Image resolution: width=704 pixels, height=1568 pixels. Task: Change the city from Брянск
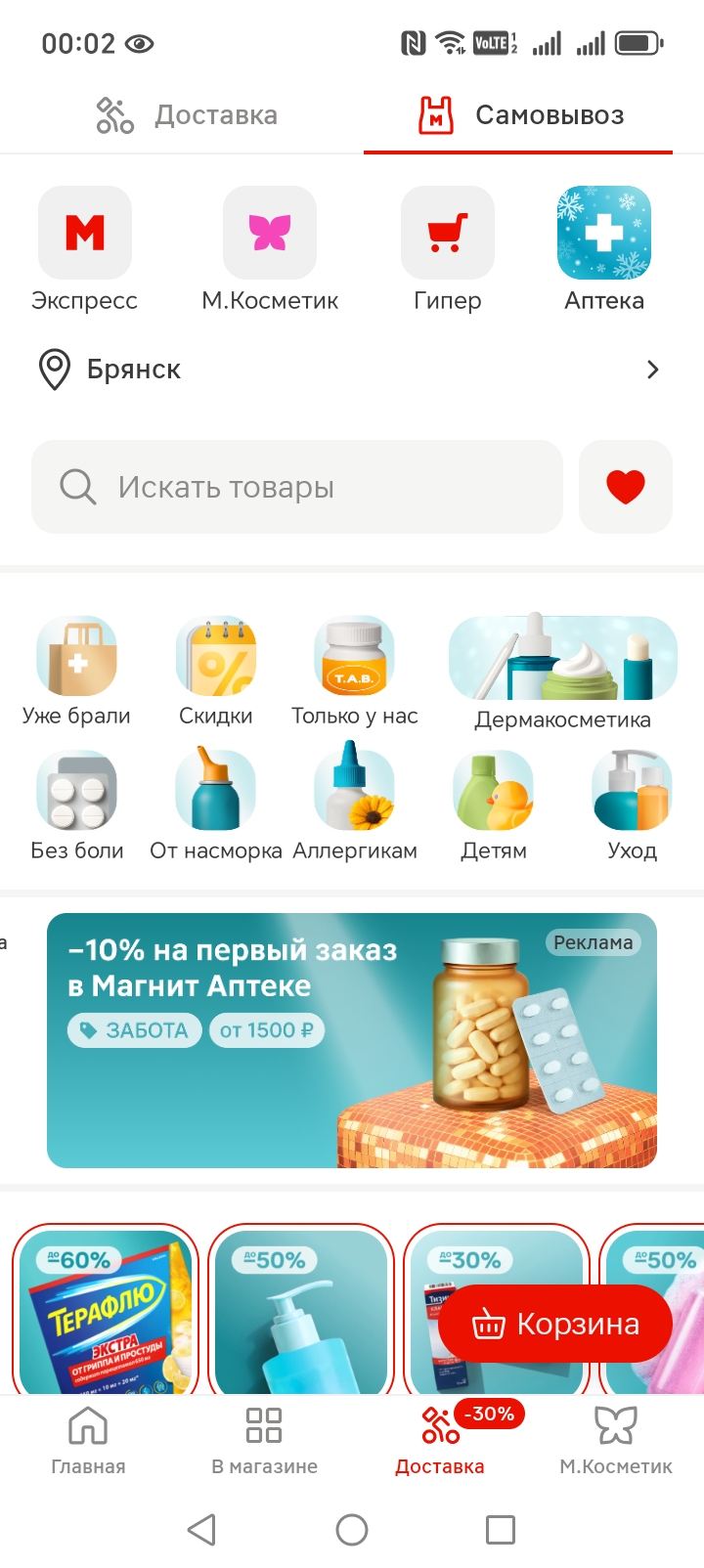(x=350, y=370)
